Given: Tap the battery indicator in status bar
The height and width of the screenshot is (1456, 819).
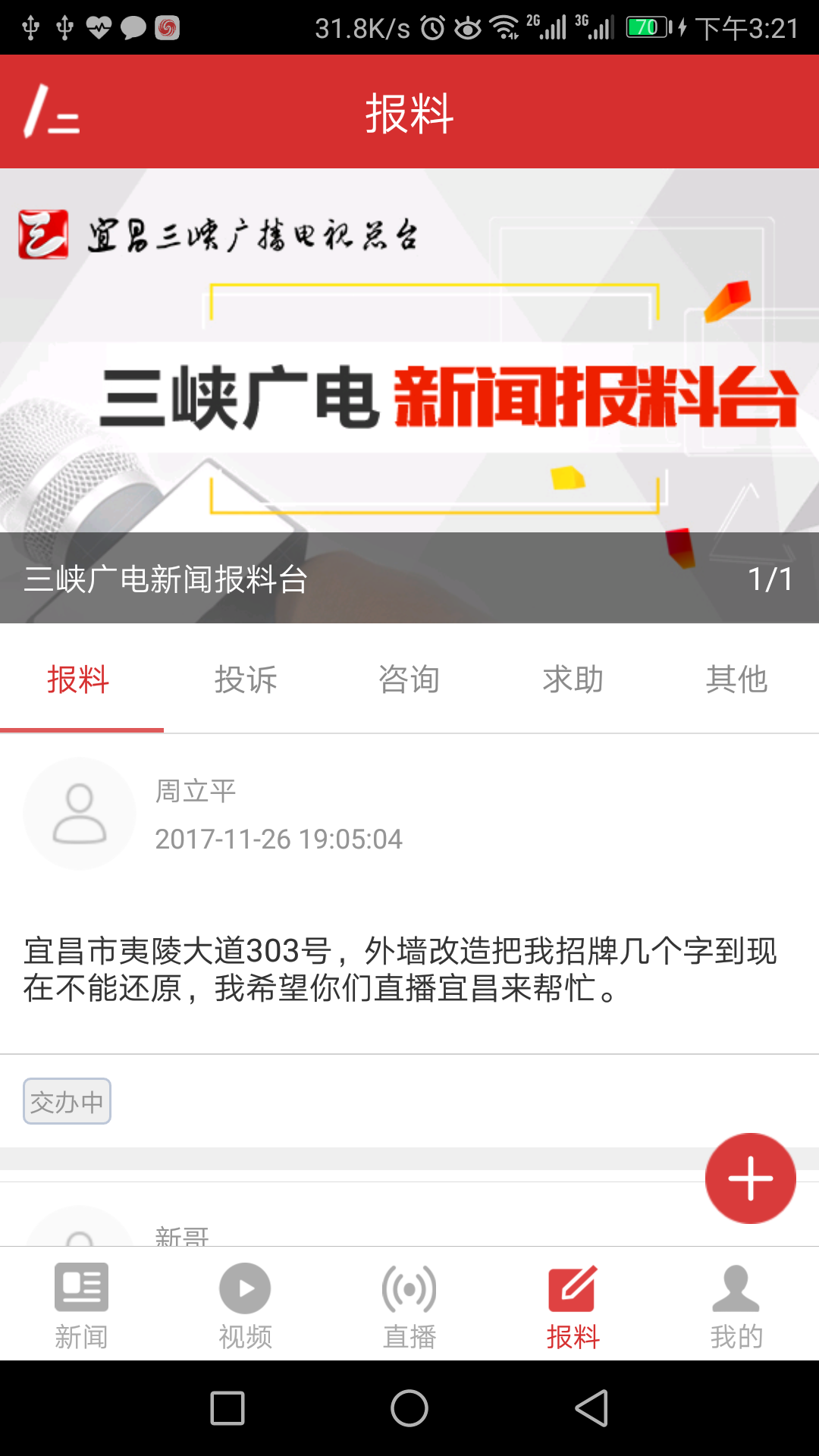Looking at the screenshot, I should pyautogui.click(x=647, y=25).
